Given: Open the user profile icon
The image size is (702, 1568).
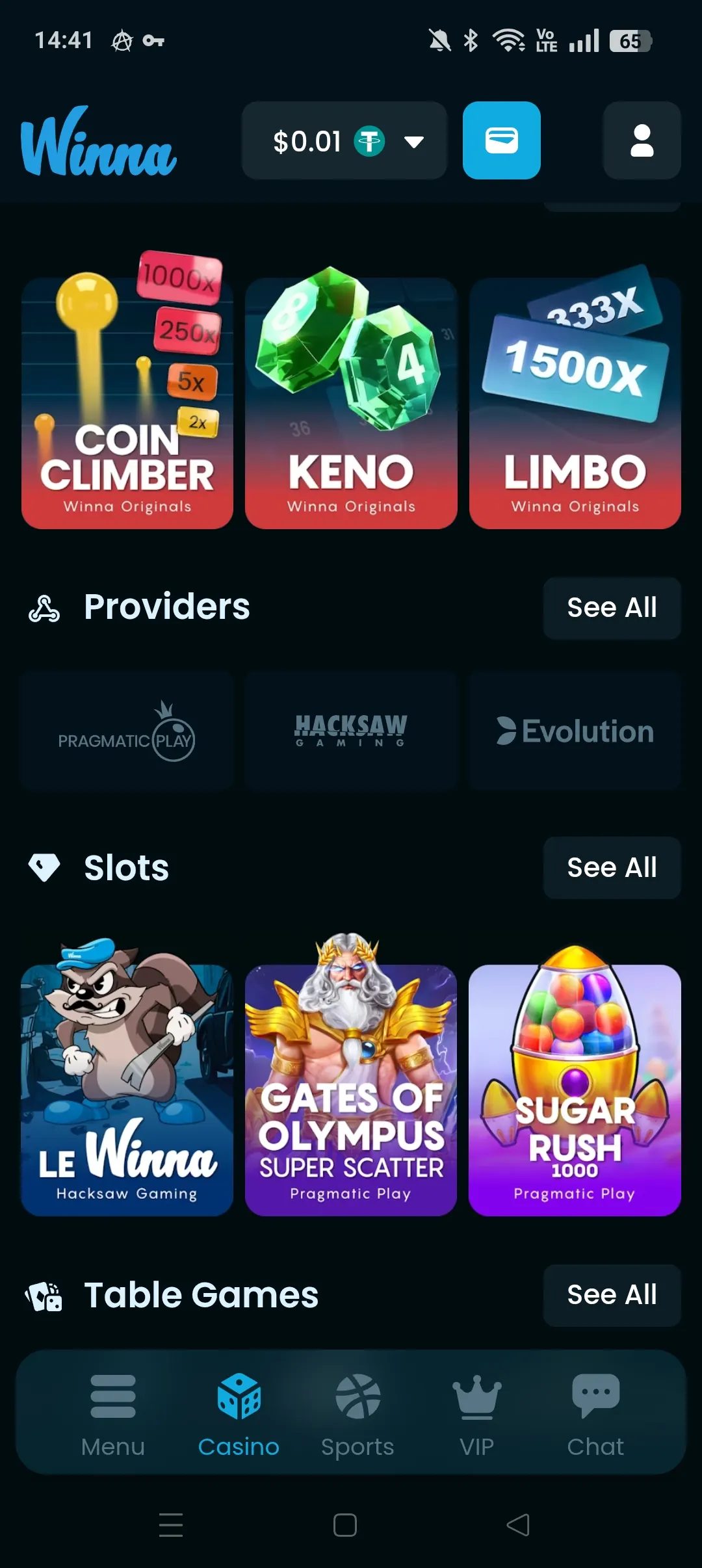Looking at the screenshot, I should 641,141.
